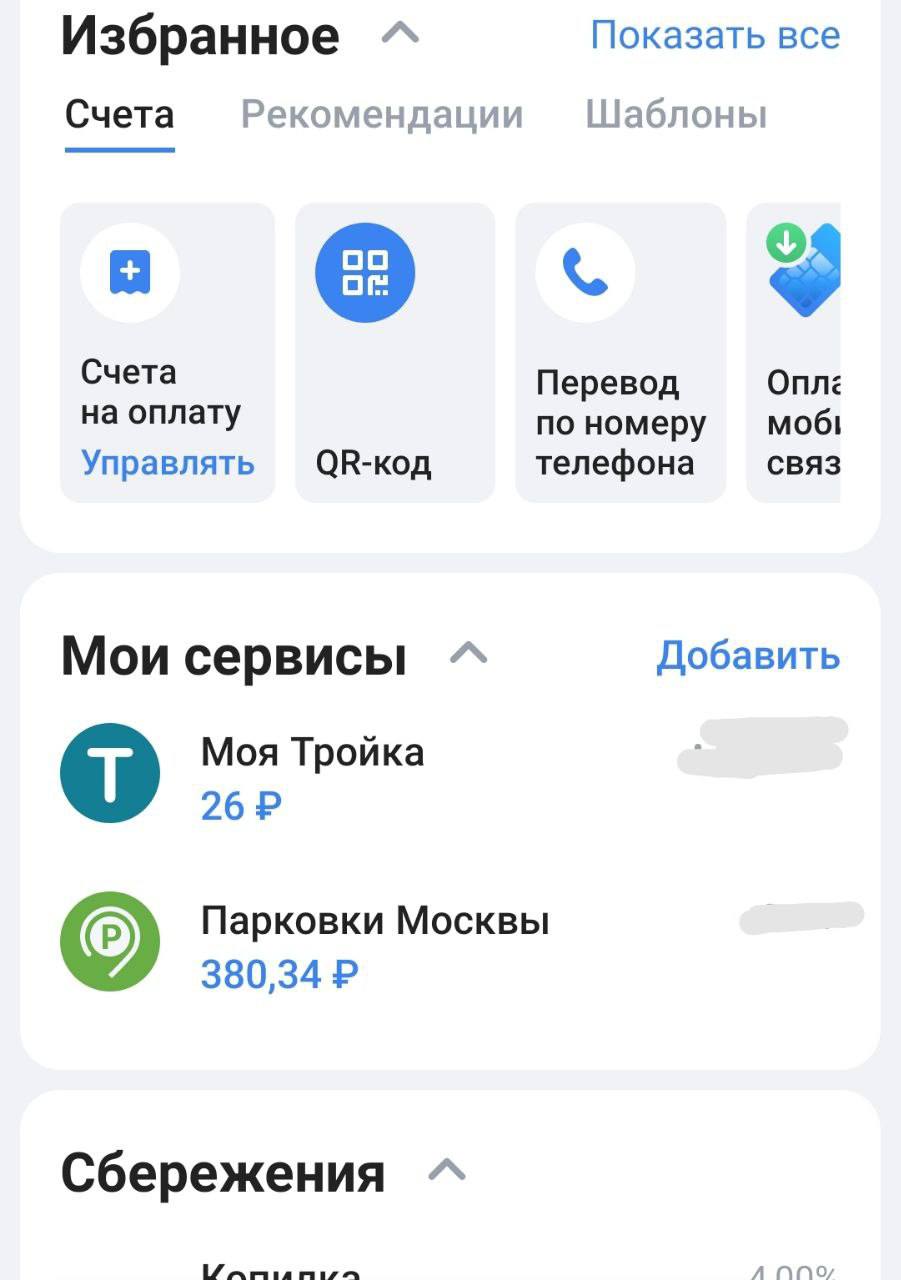Tap Показать все in Избранное
Image resolution: width=901 pixels, height=1280 pixels.
pos(716,36)
